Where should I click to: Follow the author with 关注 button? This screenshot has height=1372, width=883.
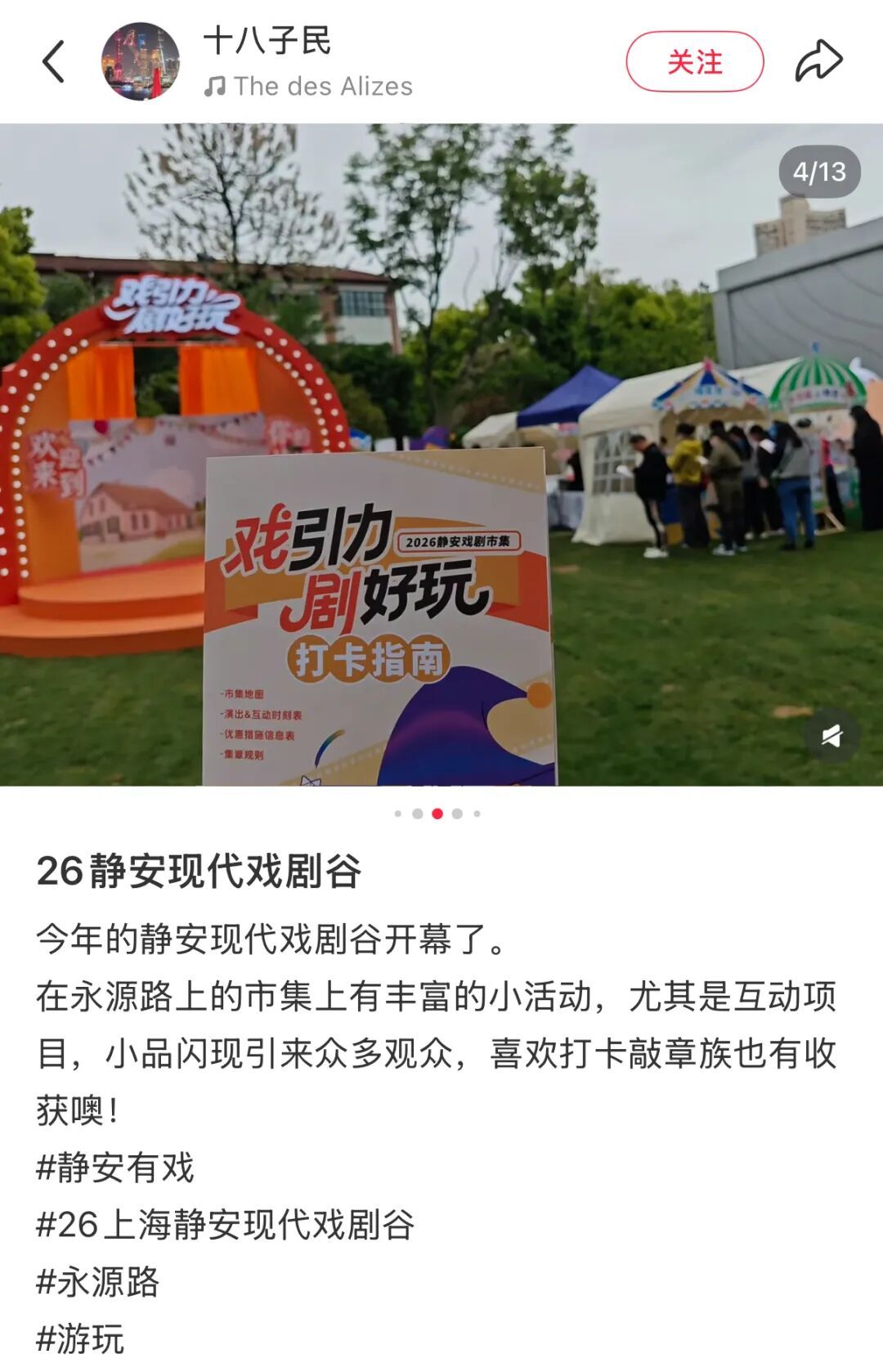[x=694, y=61]
